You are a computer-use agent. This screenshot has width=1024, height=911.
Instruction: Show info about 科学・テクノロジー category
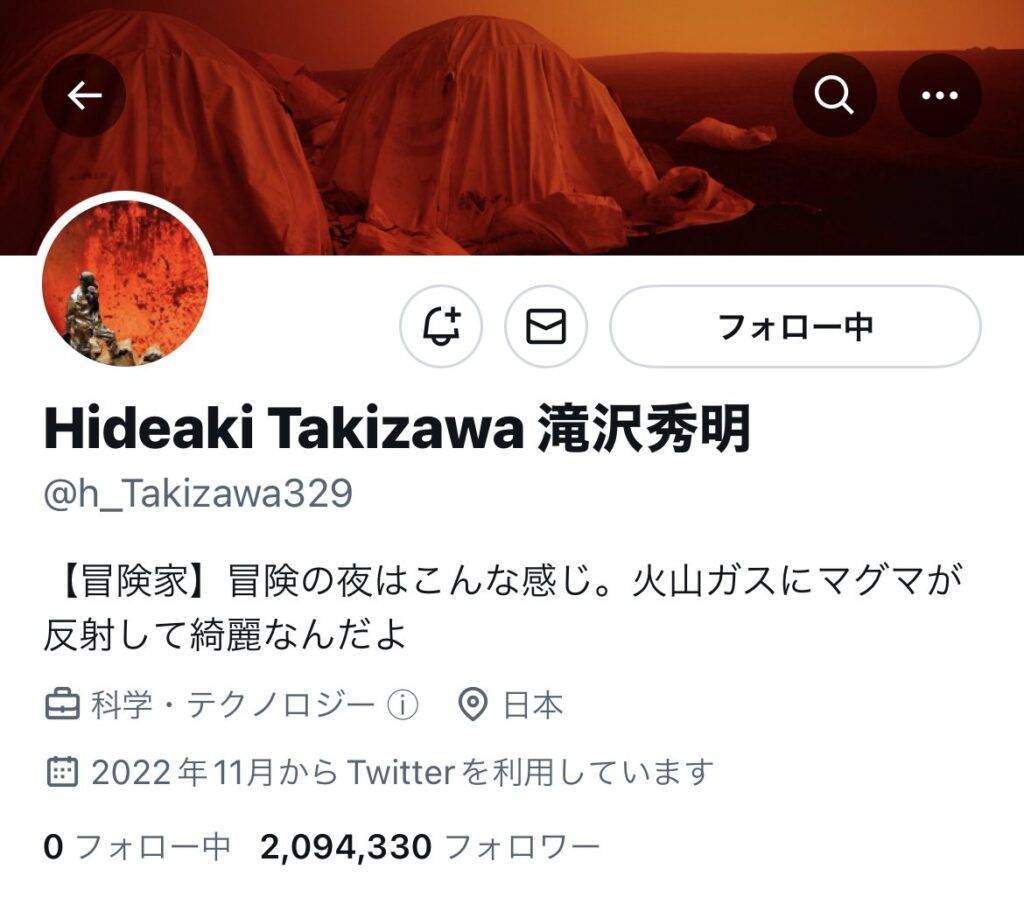[x=401, y=706]
